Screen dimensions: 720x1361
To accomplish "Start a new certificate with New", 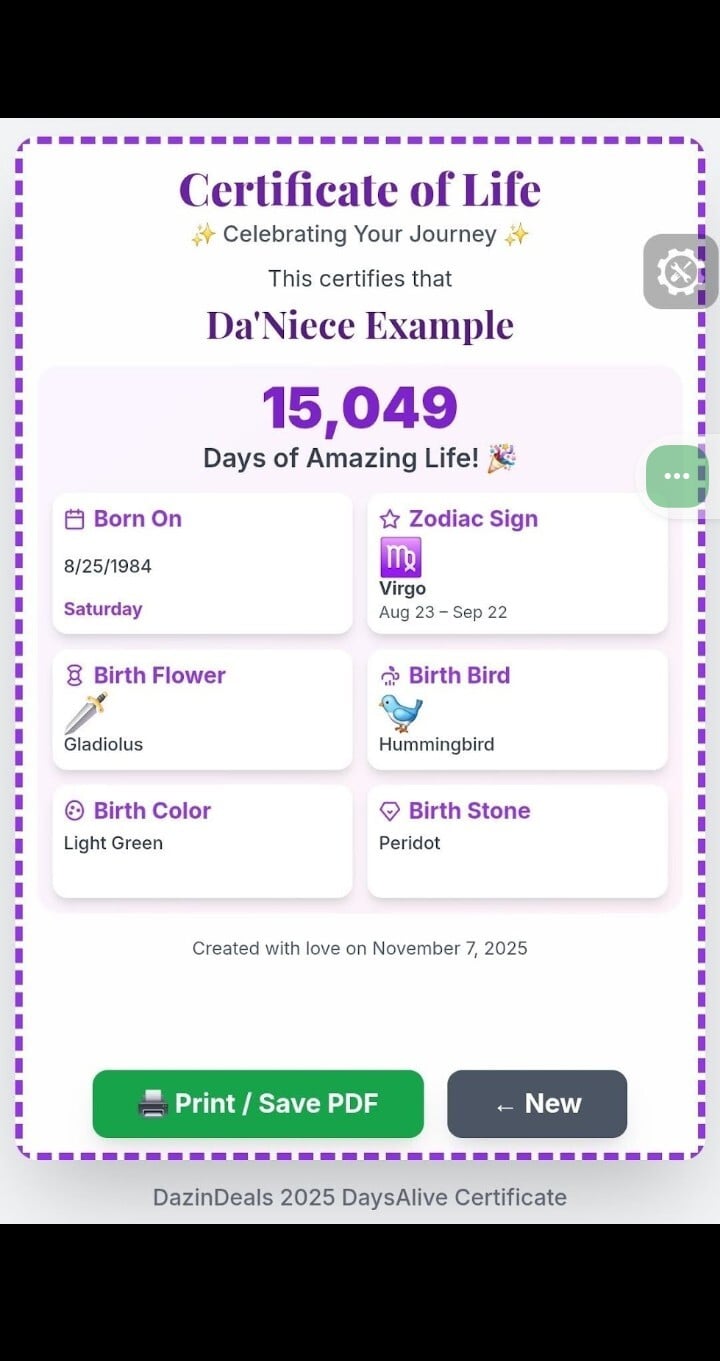I will (x=537, y=1103).
